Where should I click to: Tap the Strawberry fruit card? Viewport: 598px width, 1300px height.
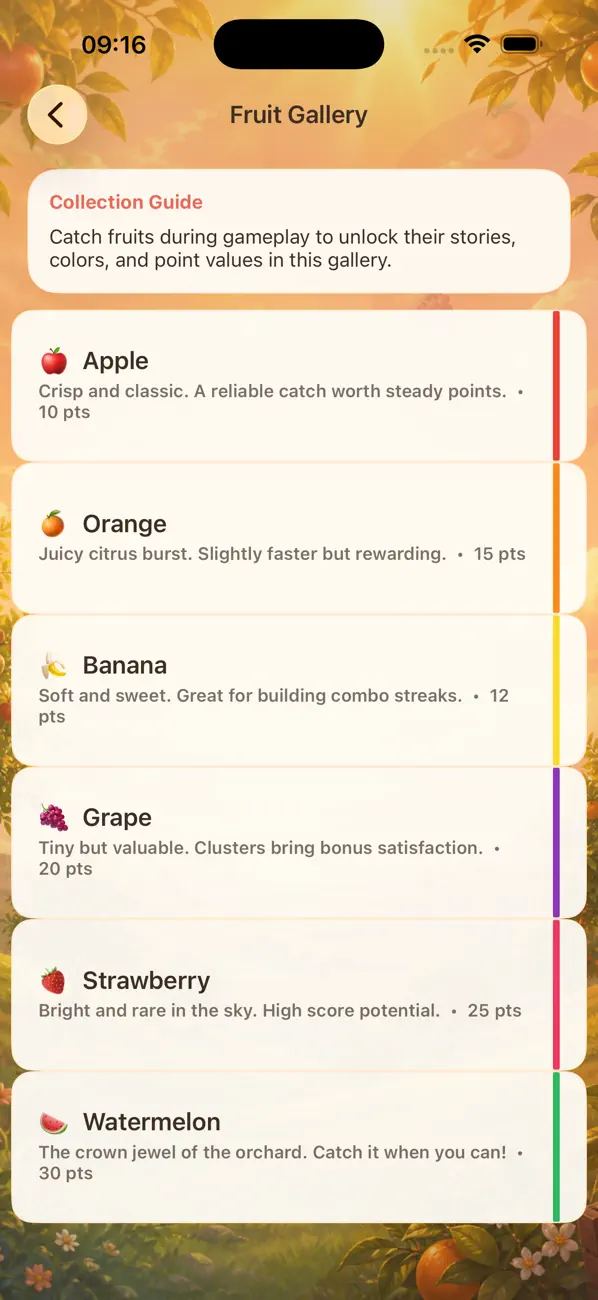[x=299, y=994]
